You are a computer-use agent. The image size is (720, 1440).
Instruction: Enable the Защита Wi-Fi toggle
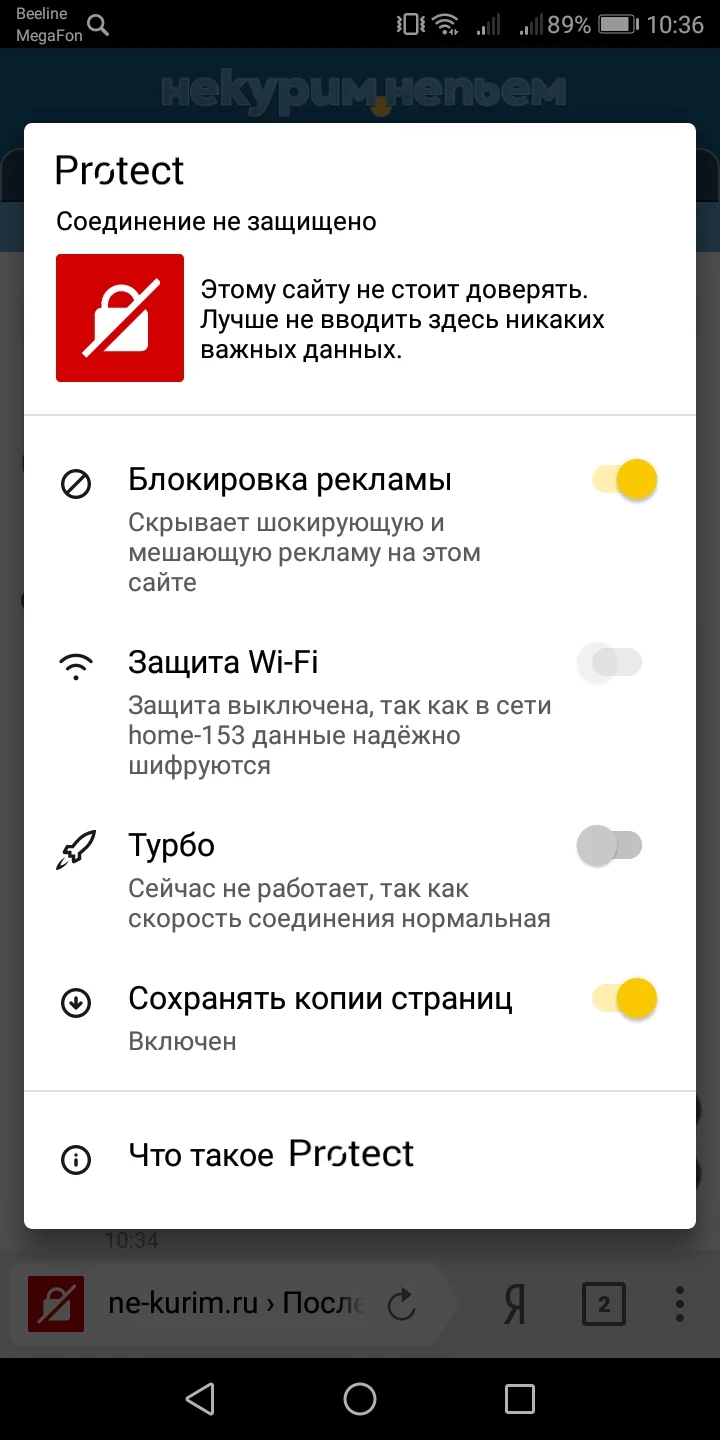[610, 663]
